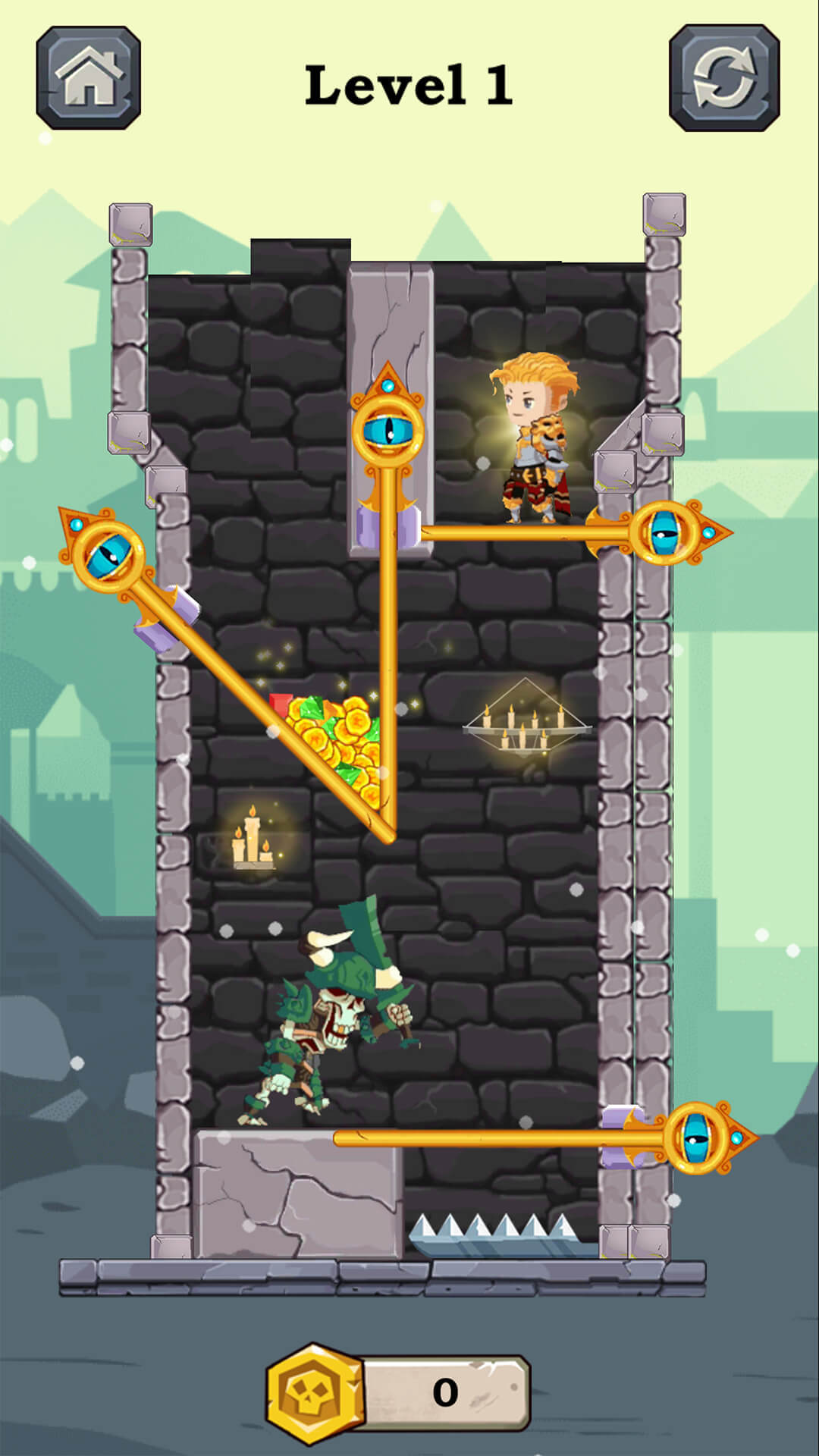This screenshot has width=819, height=1456.
Task: Go to the home menu
Action: (89, 77)
